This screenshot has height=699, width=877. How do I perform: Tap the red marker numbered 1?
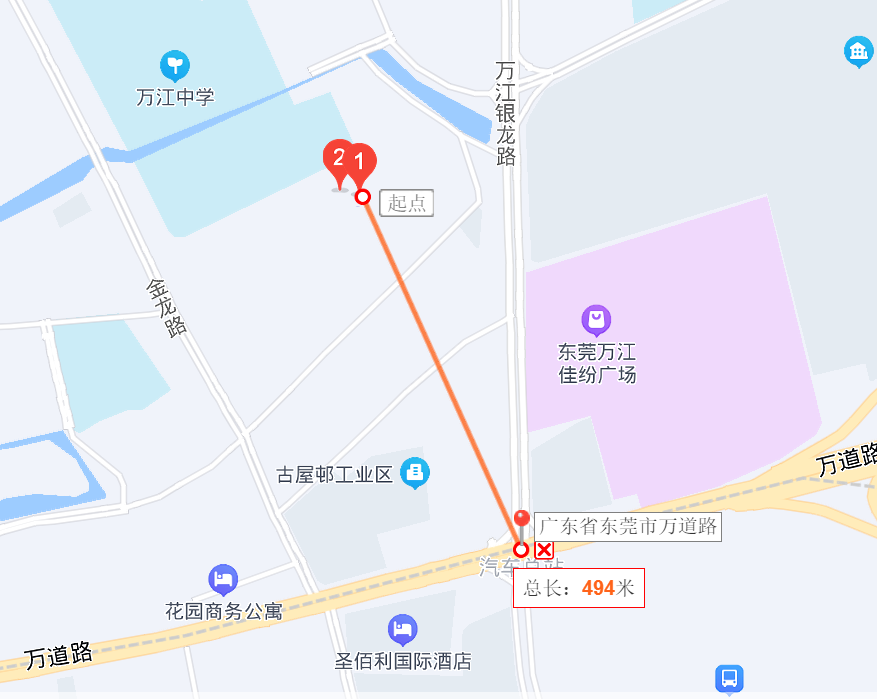(361, 161)
